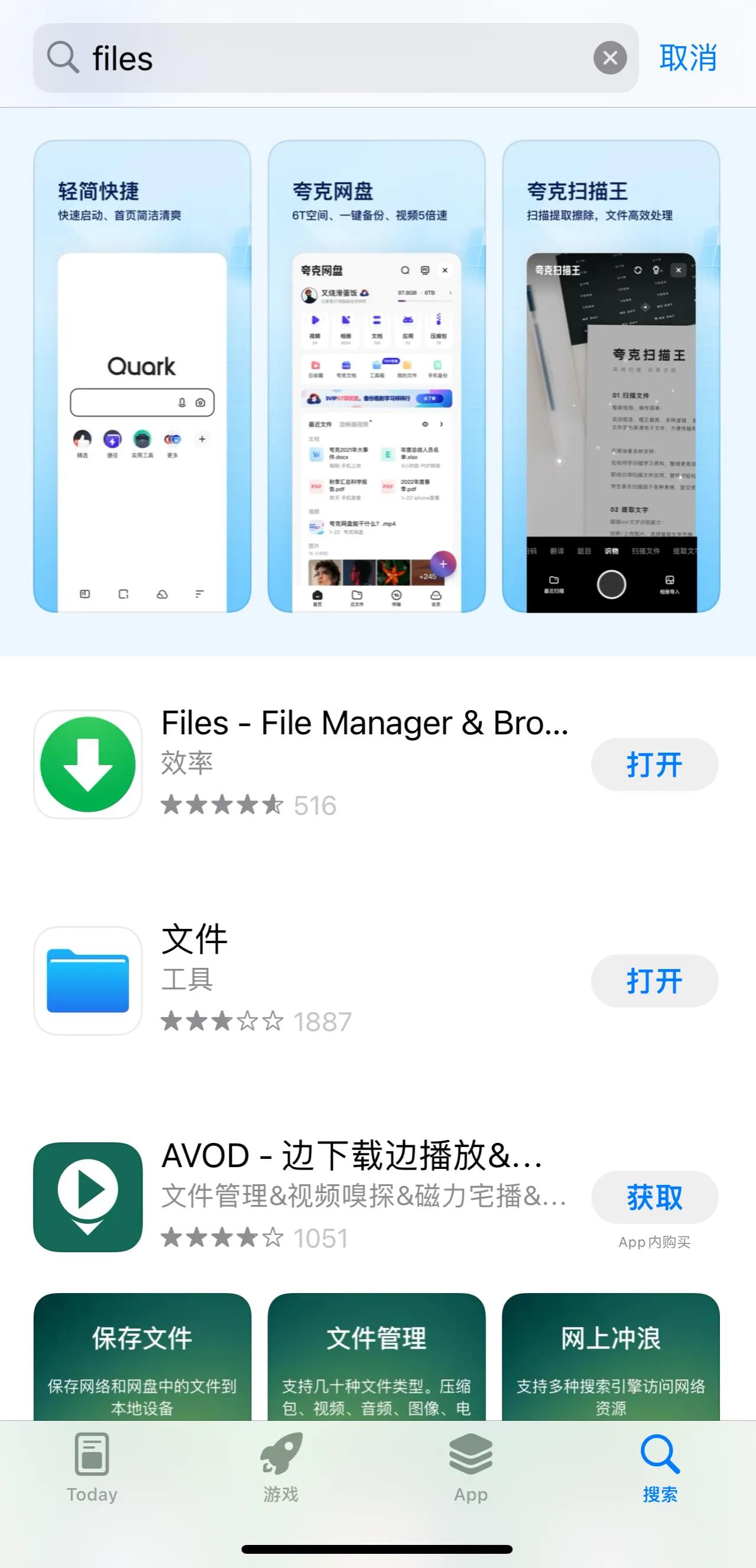Clear the search field with the x button
The width and height of the screenshot is (756, 1568).
(x=611, y=59)
